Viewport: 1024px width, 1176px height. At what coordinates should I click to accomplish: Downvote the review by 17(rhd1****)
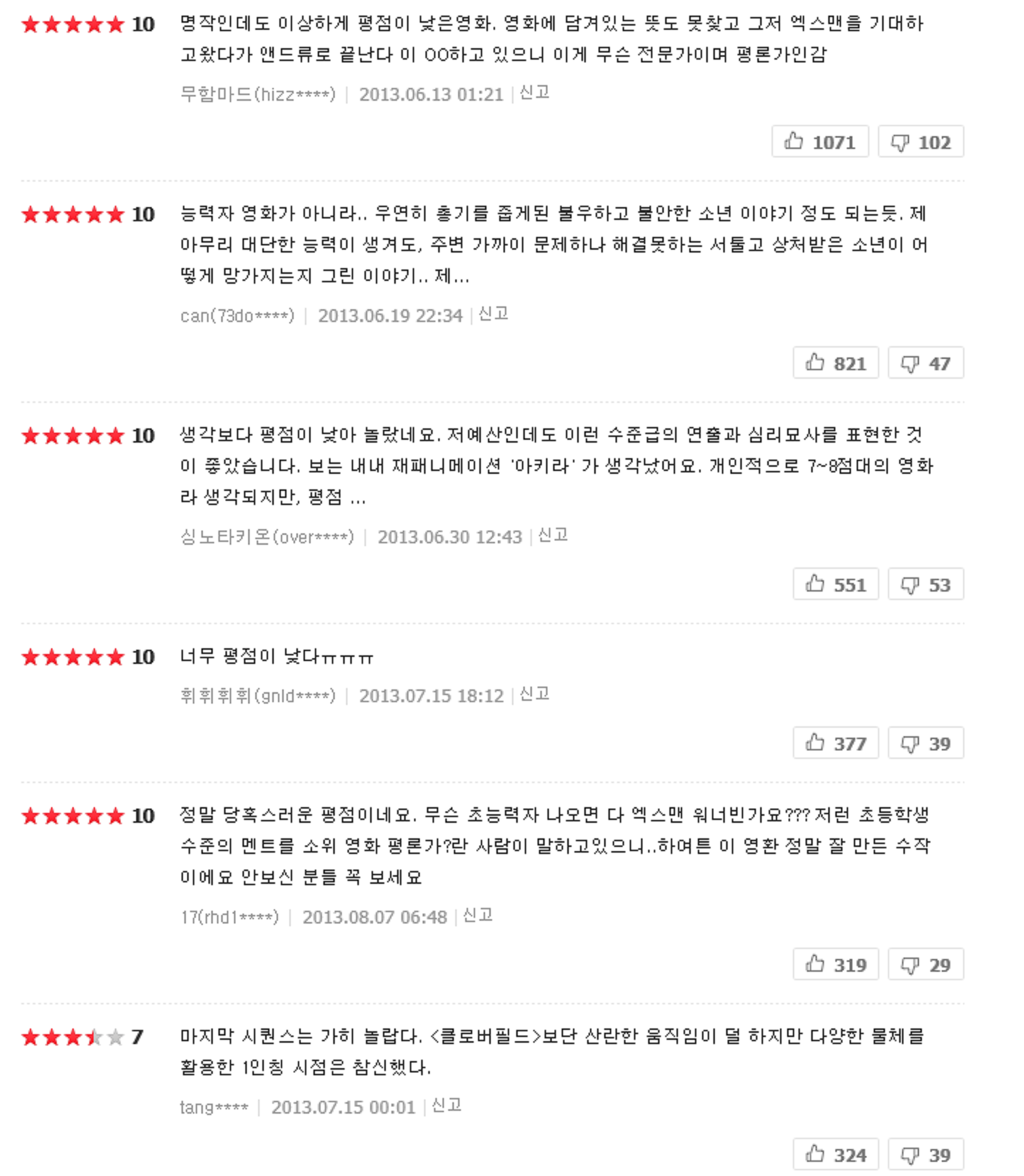tap(925, 965)
